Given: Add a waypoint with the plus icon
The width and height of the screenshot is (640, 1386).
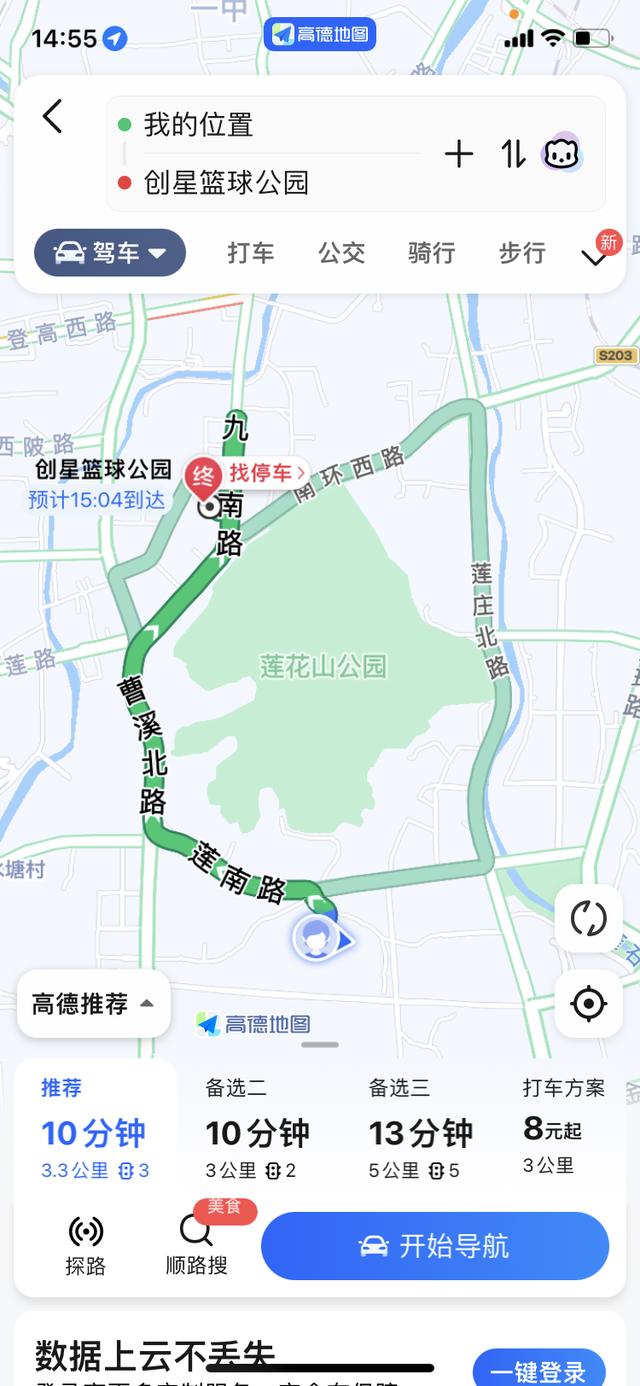Looking at the screenshot, I should pos(458,154).
